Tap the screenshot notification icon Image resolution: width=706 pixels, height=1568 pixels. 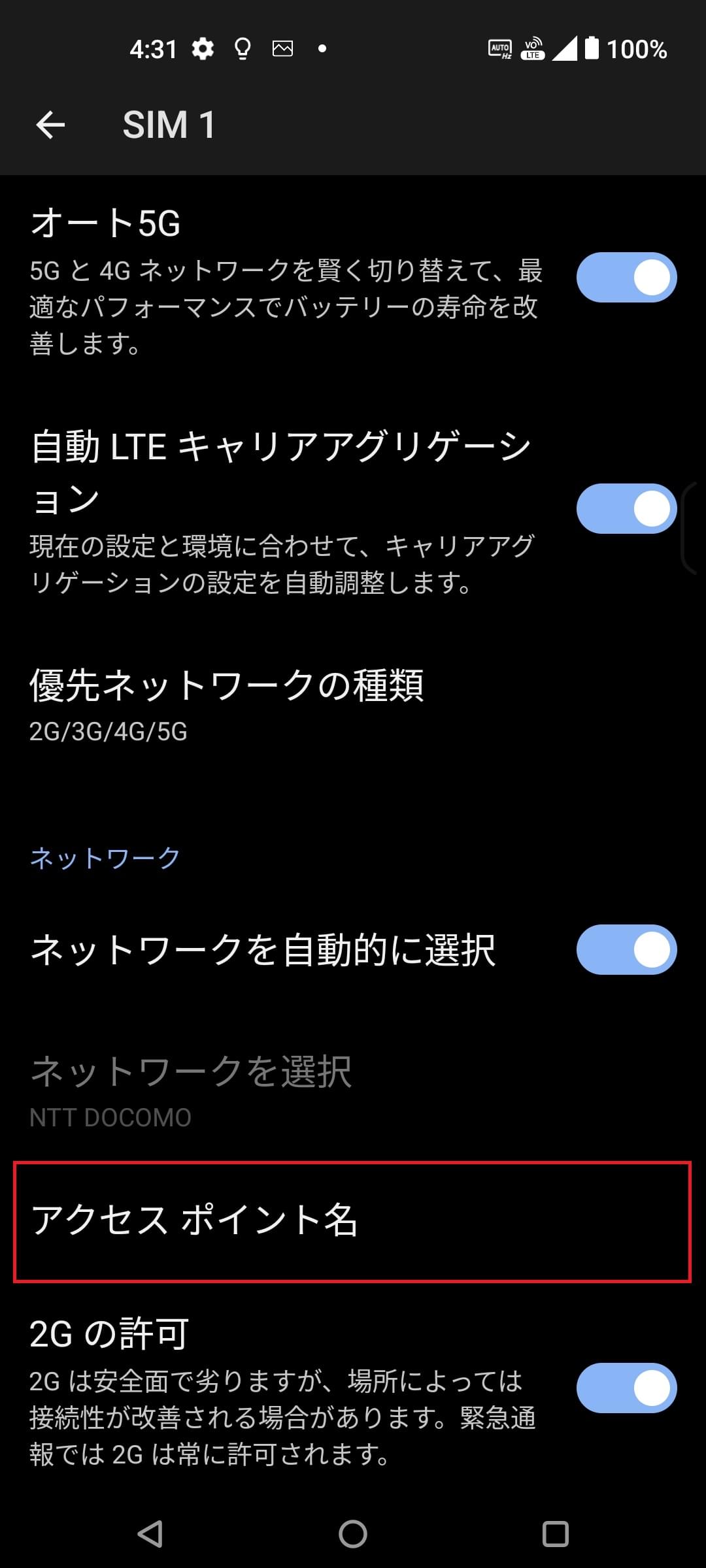(282, 48)
